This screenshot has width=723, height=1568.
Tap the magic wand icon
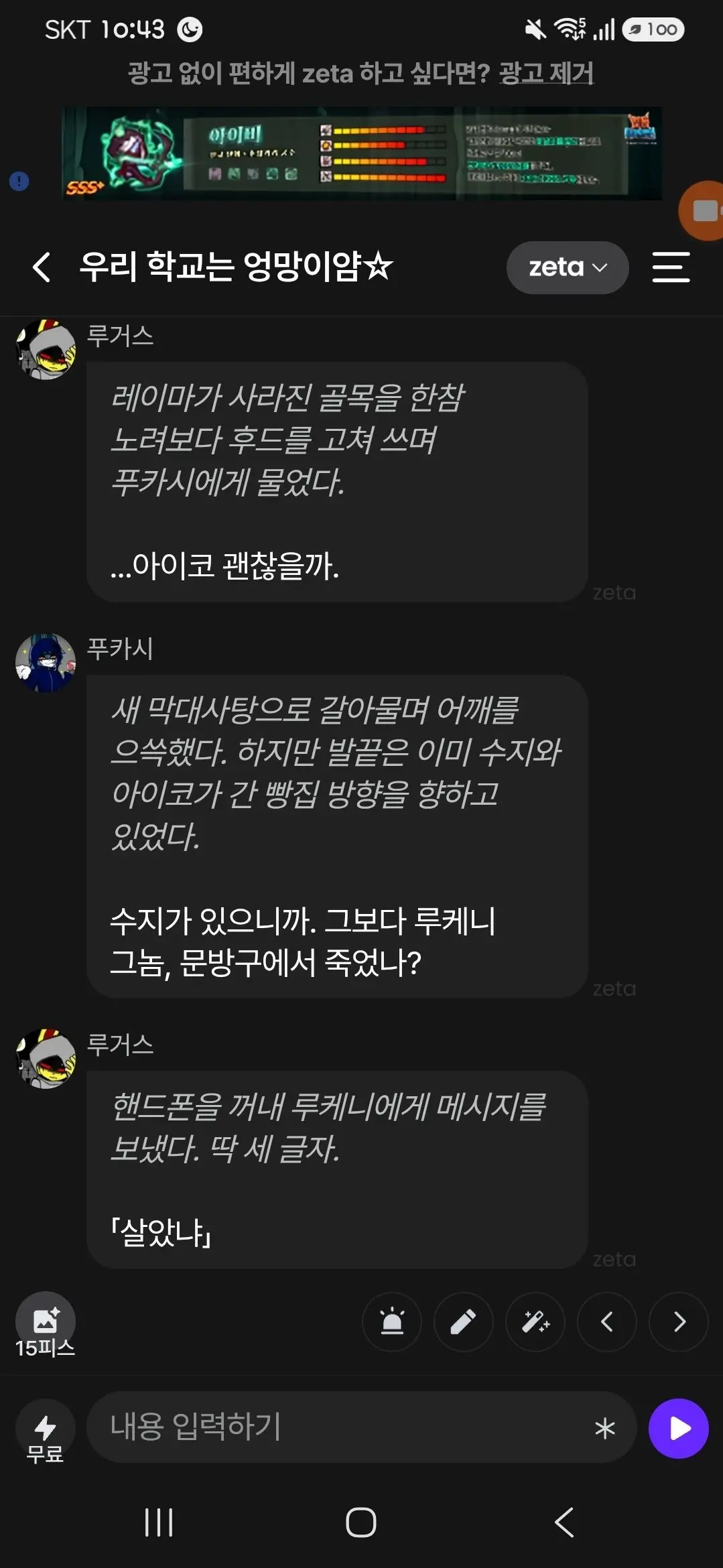tap(535, 1321)
